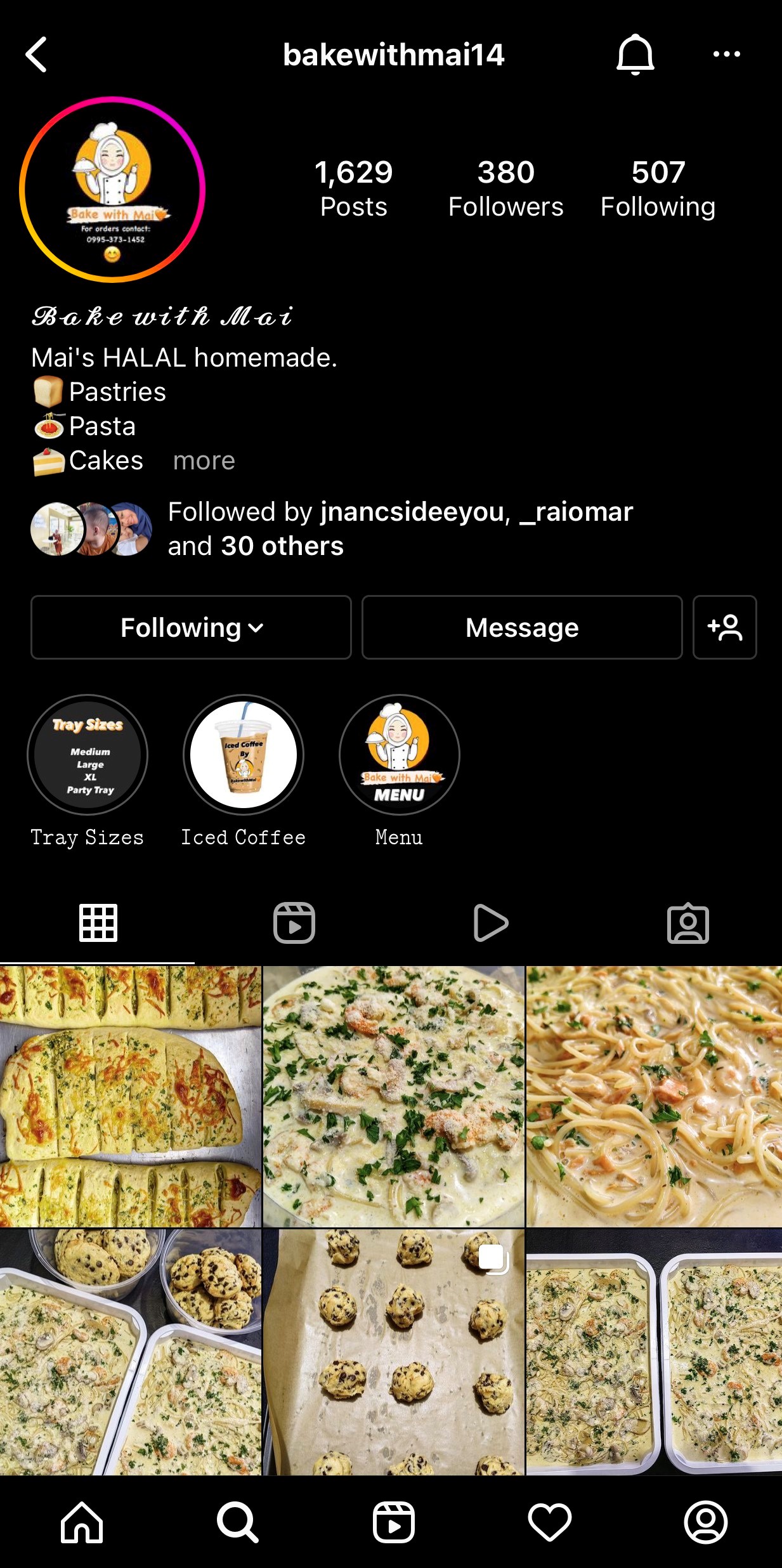This screenshot has width=782, height=1568.
Task: Switch to the profile Reels tab
Action: pyautogui.click(x=294, y=923)
